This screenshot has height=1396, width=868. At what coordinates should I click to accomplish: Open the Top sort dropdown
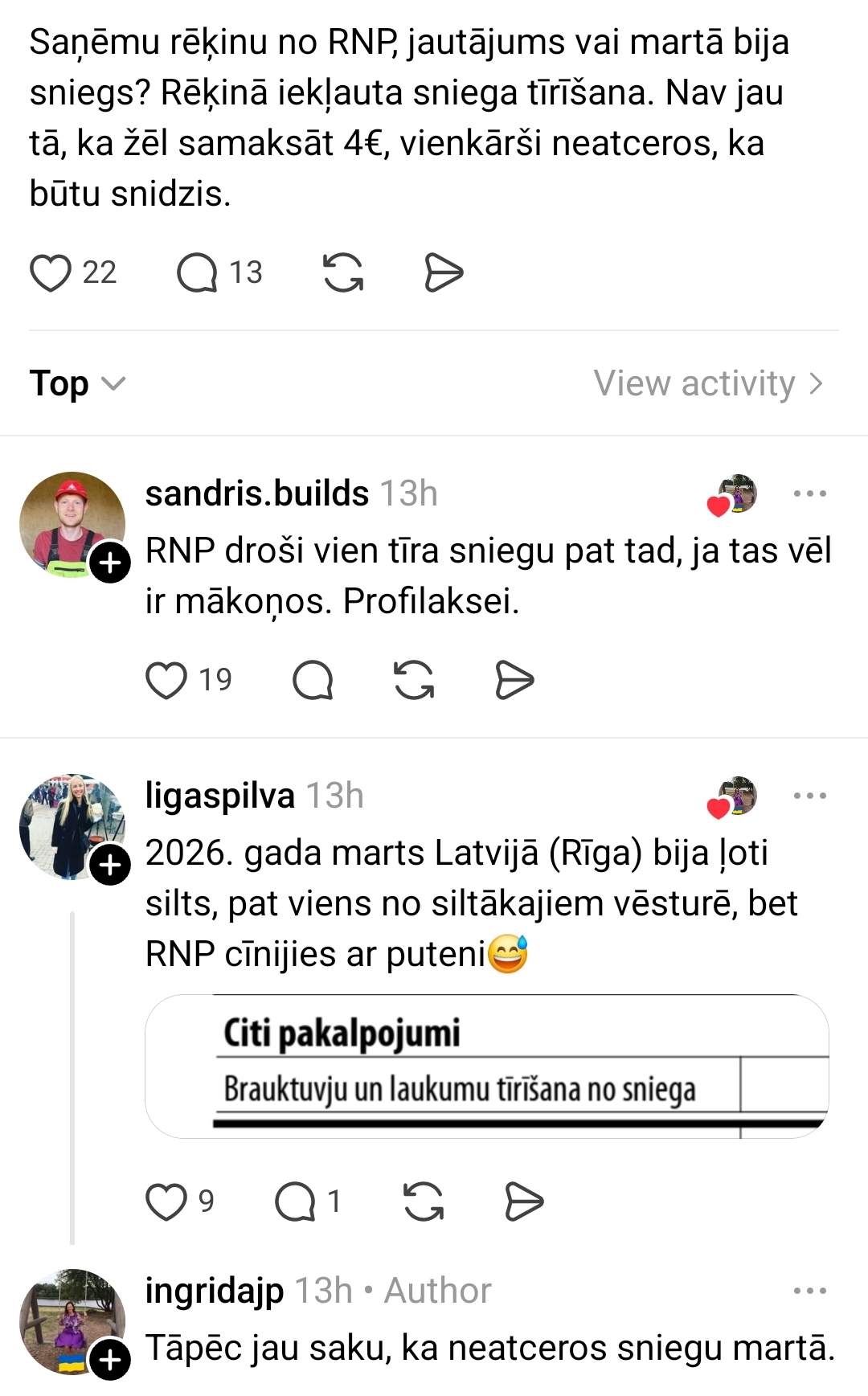coord(77,383)
